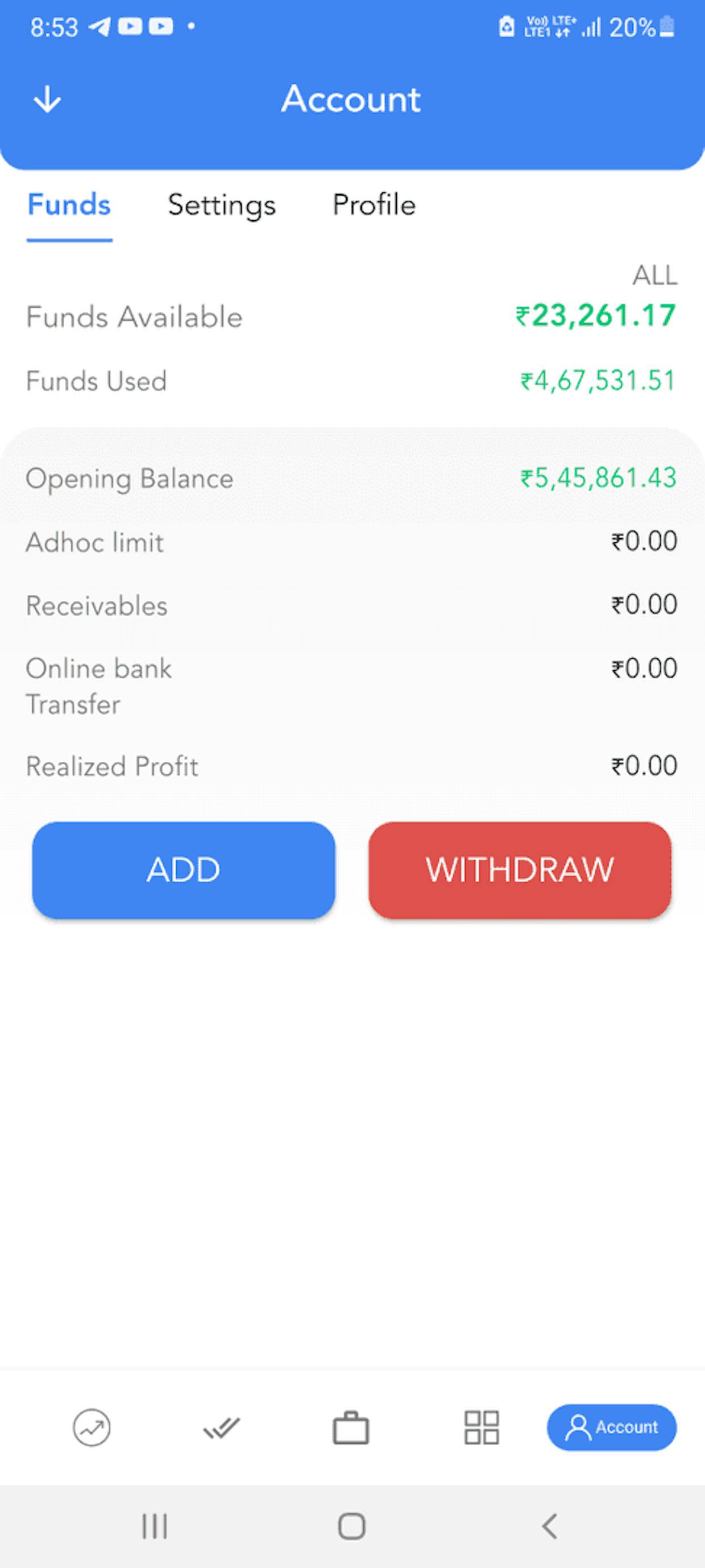This screenshot has height=1568, width=705.
Task: Open the orders double-check tab
Action: 221,1427
